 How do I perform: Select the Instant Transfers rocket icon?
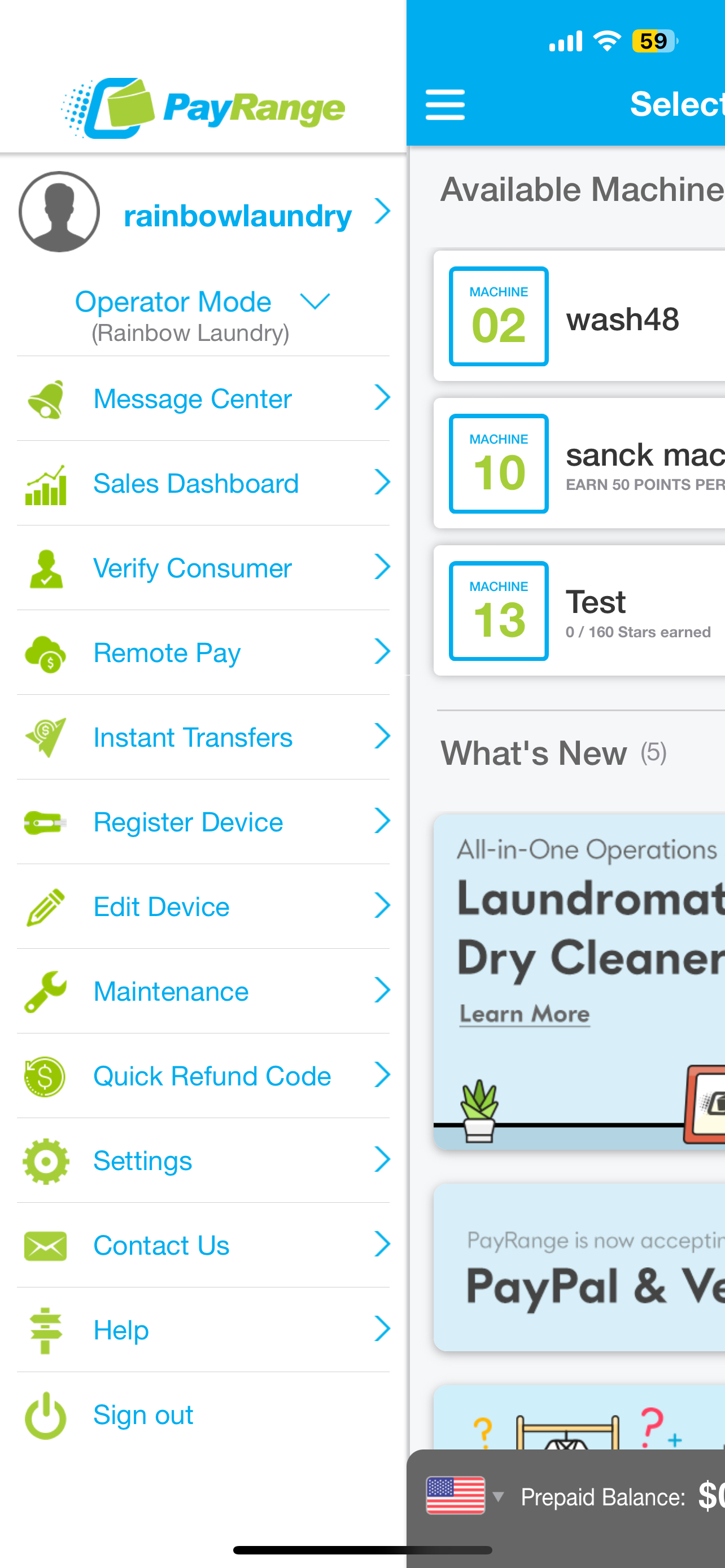46,737
